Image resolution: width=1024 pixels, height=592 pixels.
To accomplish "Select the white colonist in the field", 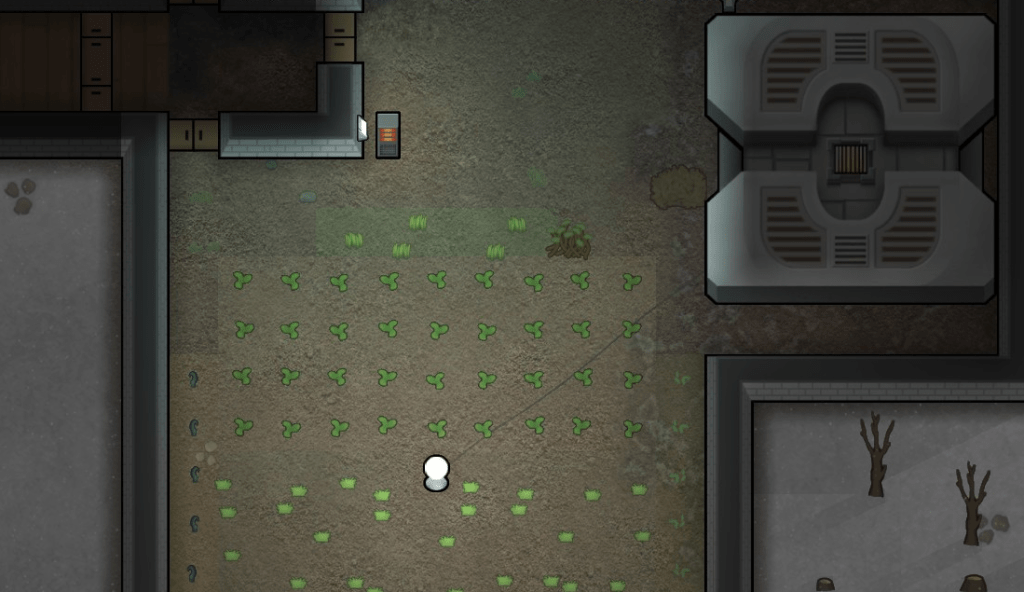I will (x=436, y=472).
